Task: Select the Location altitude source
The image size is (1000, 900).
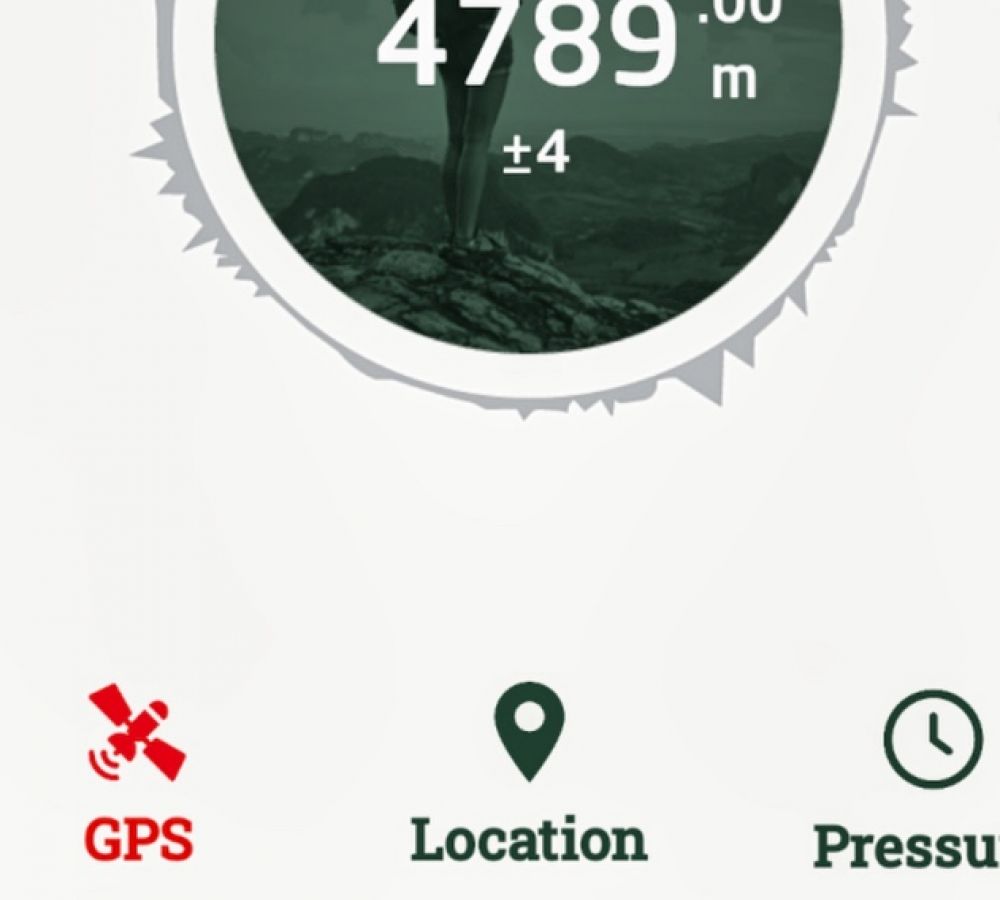Action: [529, 772]
